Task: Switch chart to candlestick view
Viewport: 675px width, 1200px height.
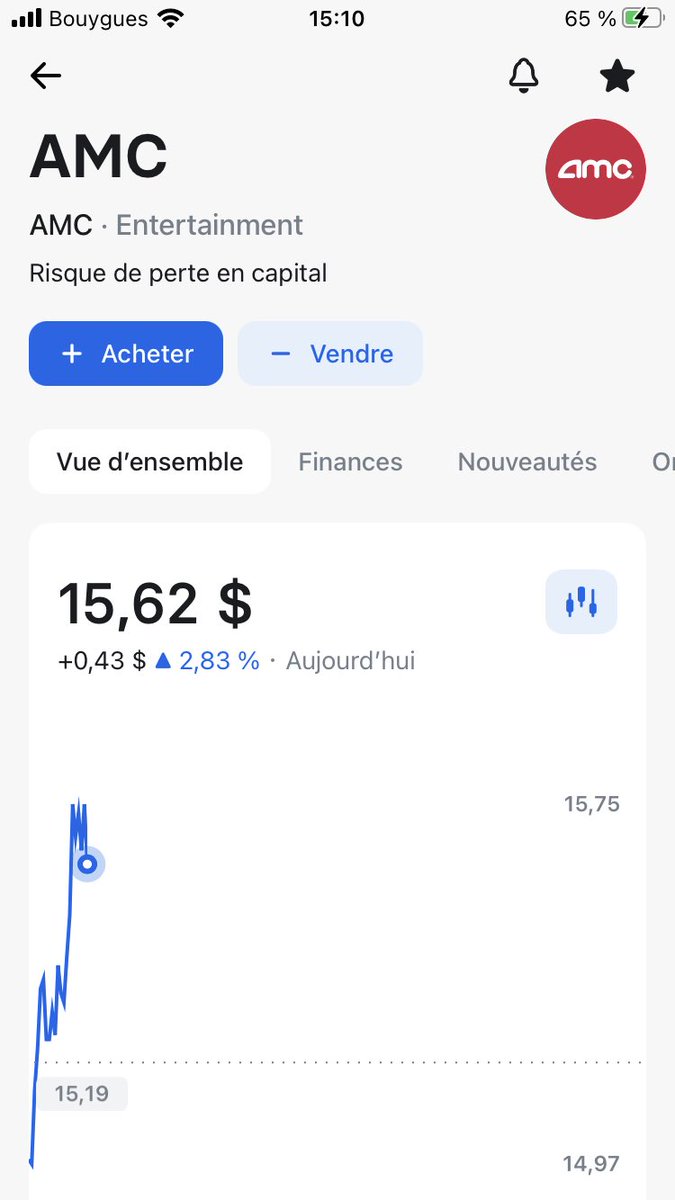Action: [x=581, y=602]
